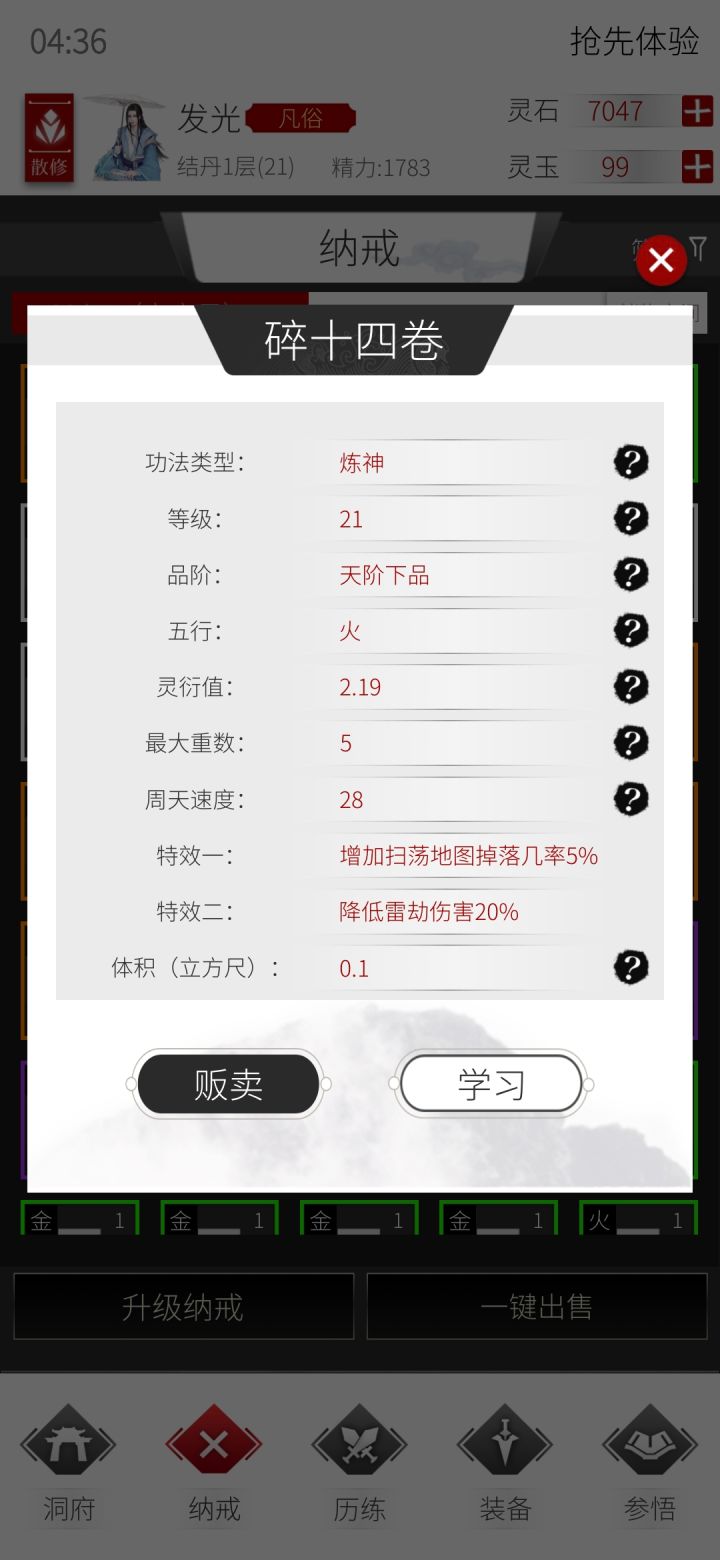
Task: Click the help icon next to 功法类型
Action: click(x=630, y=462)
